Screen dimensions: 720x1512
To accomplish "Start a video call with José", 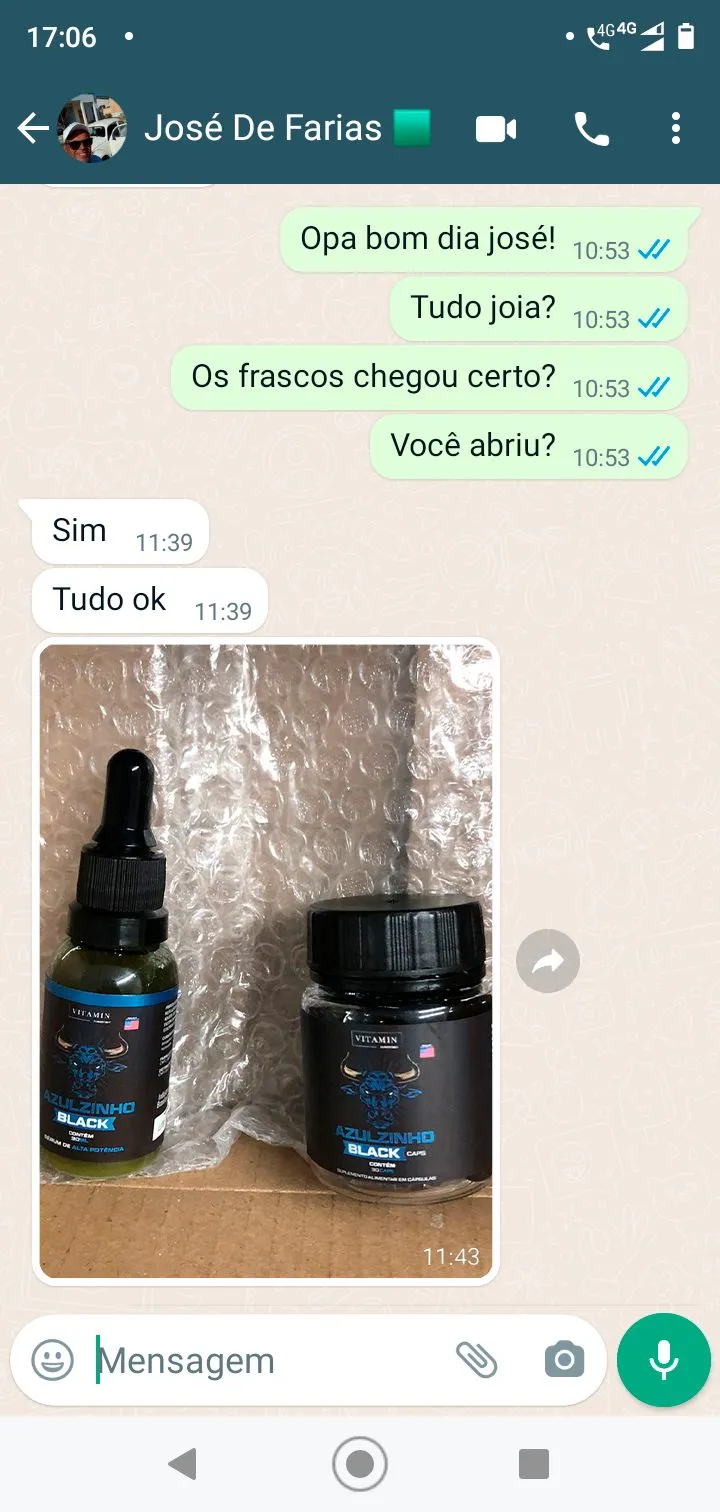I will pos(496,129).
